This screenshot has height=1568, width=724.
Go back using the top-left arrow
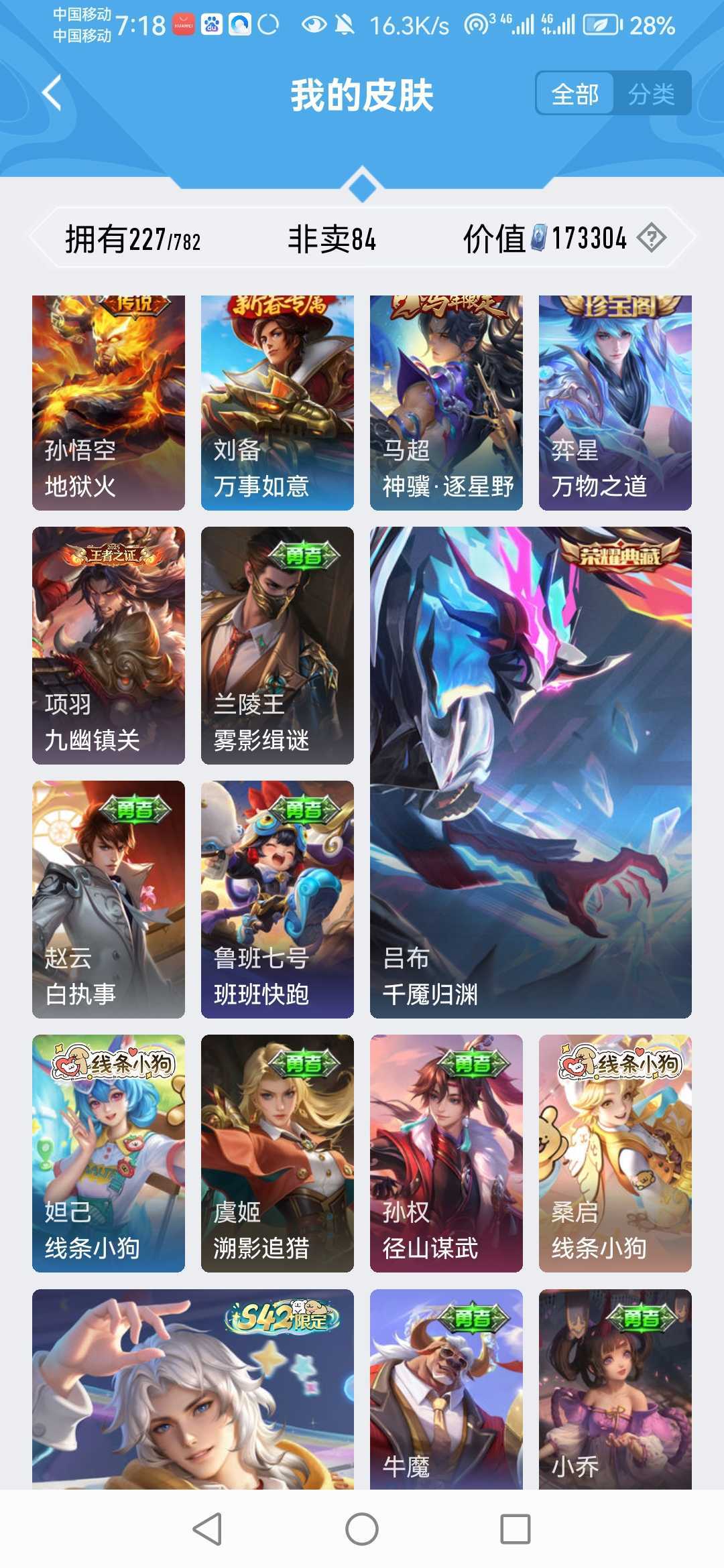(x=52, y=92)
